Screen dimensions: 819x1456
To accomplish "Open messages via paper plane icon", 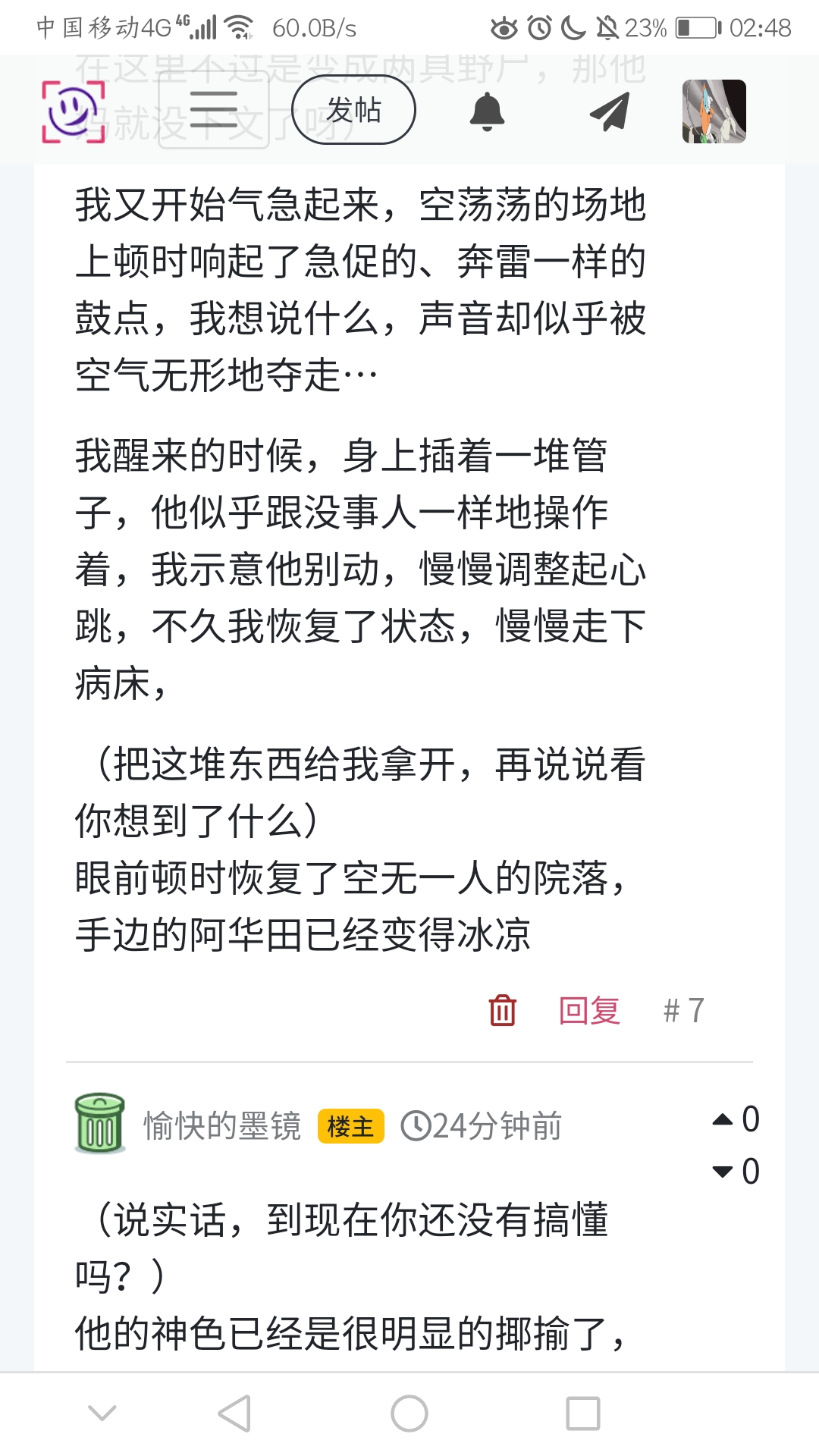I will tap(610, 112).
